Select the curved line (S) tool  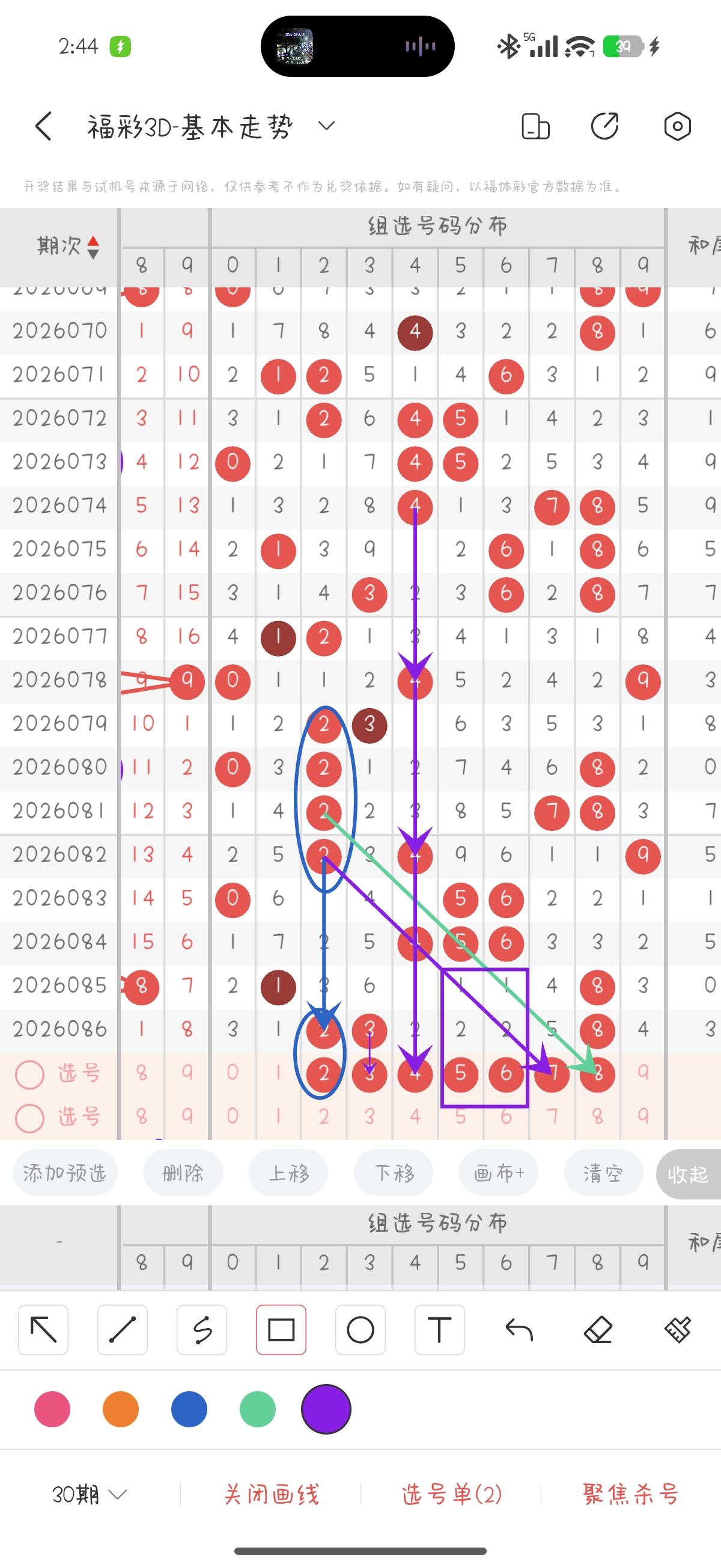click(x=201, y=1331)
